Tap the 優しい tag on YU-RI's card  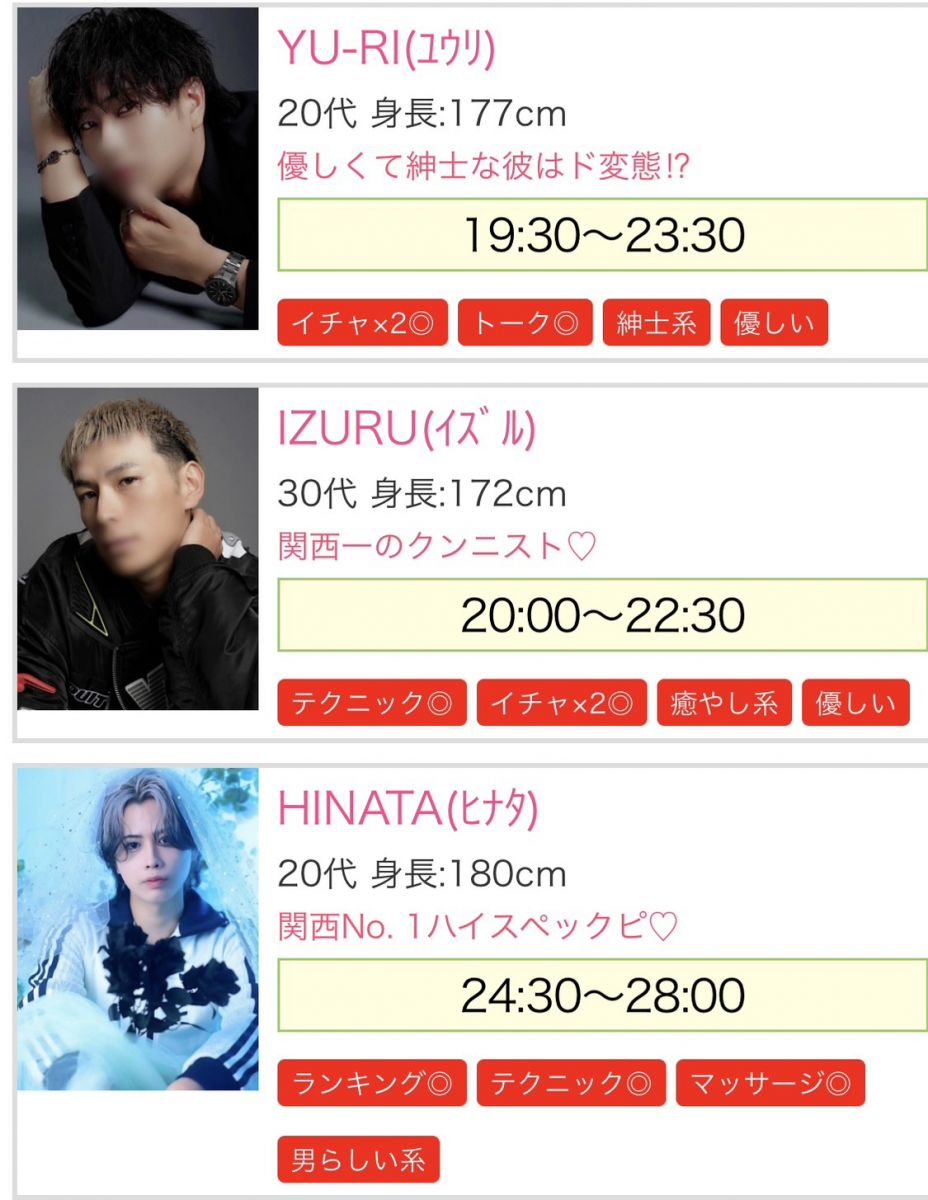774,322
